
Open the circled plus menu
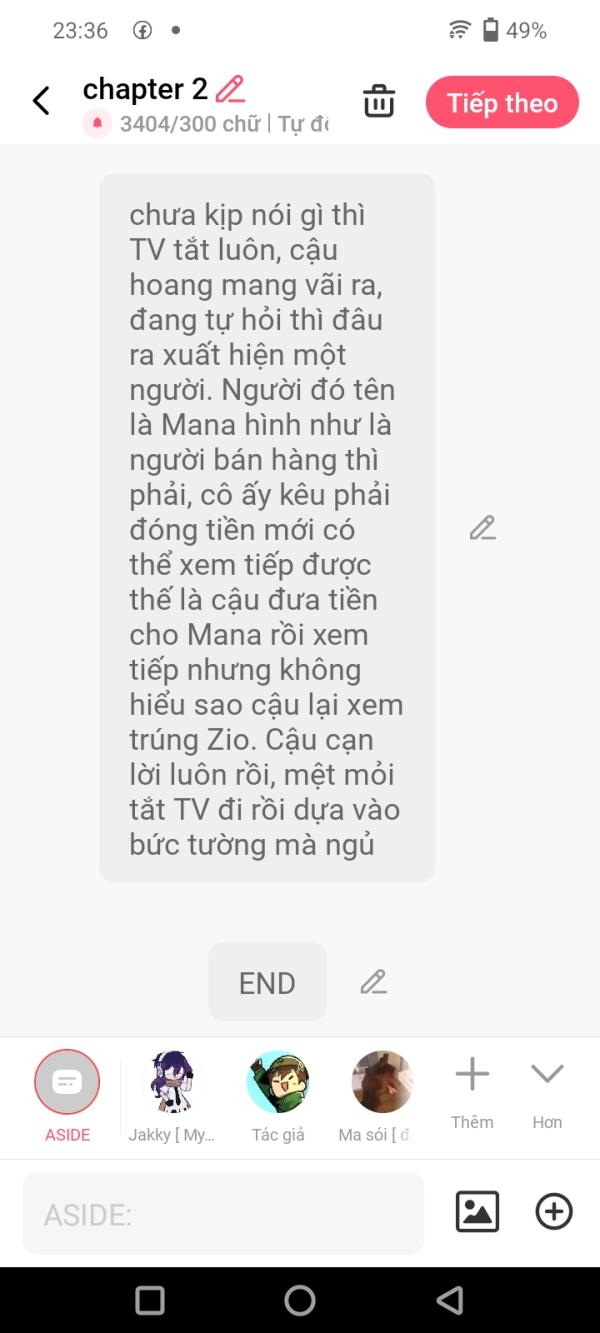point(554,1212)
